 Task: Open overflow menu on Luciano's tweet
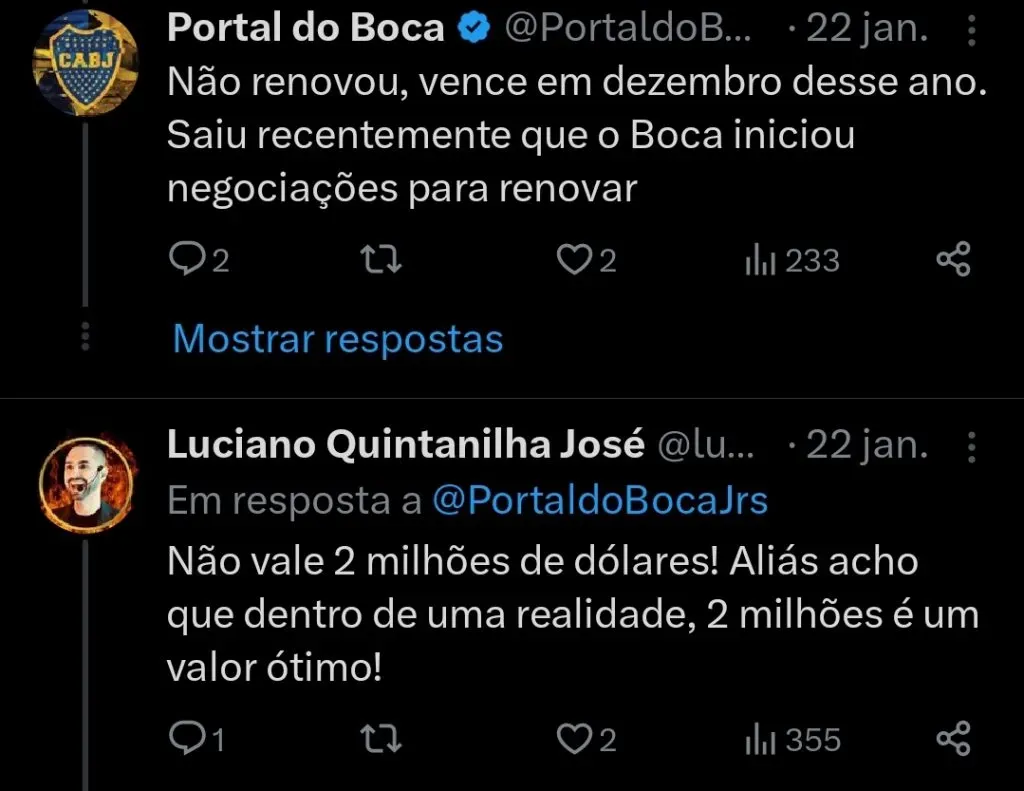(971, 448)
